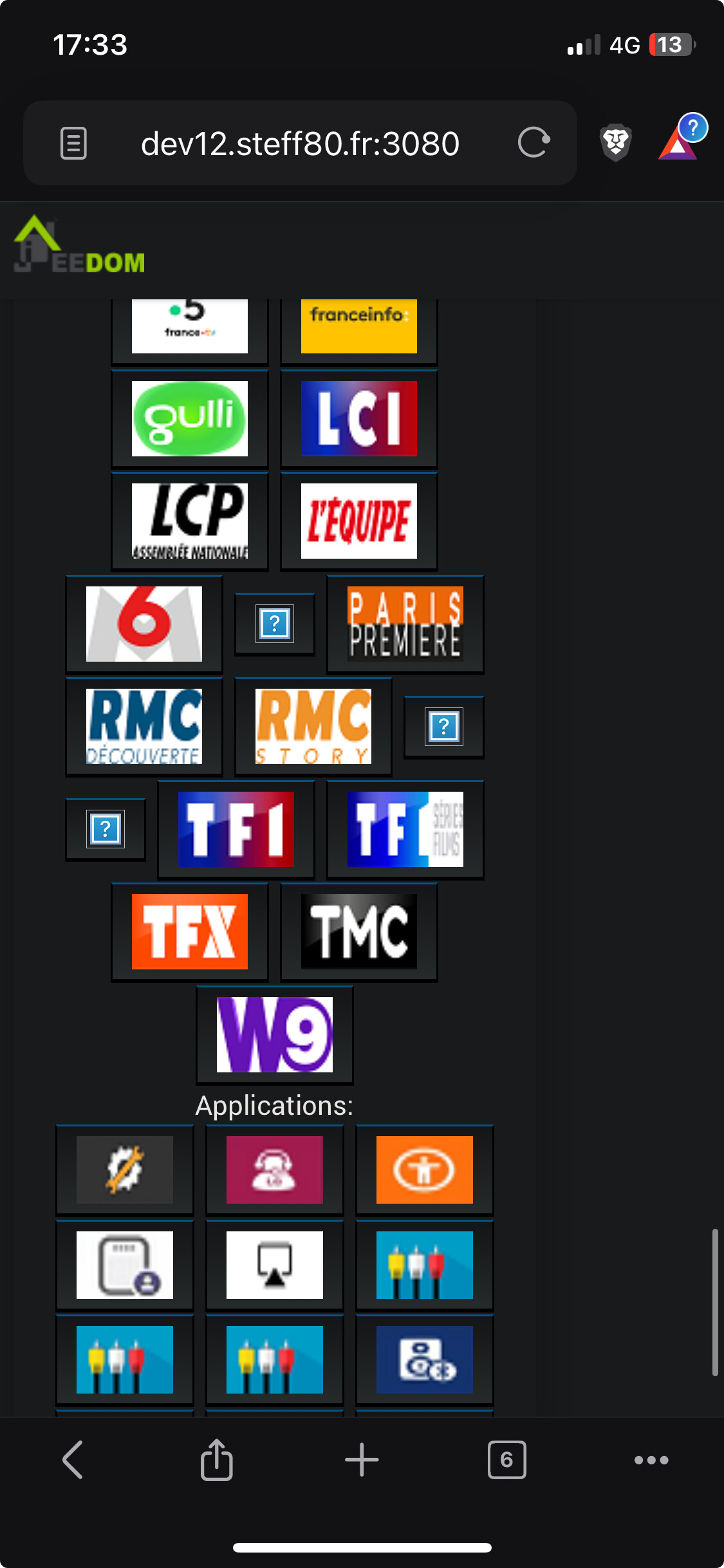Screen dimensions: 724x1568
Task: Switch to the TMC channel
Action: tap(358, 931)
